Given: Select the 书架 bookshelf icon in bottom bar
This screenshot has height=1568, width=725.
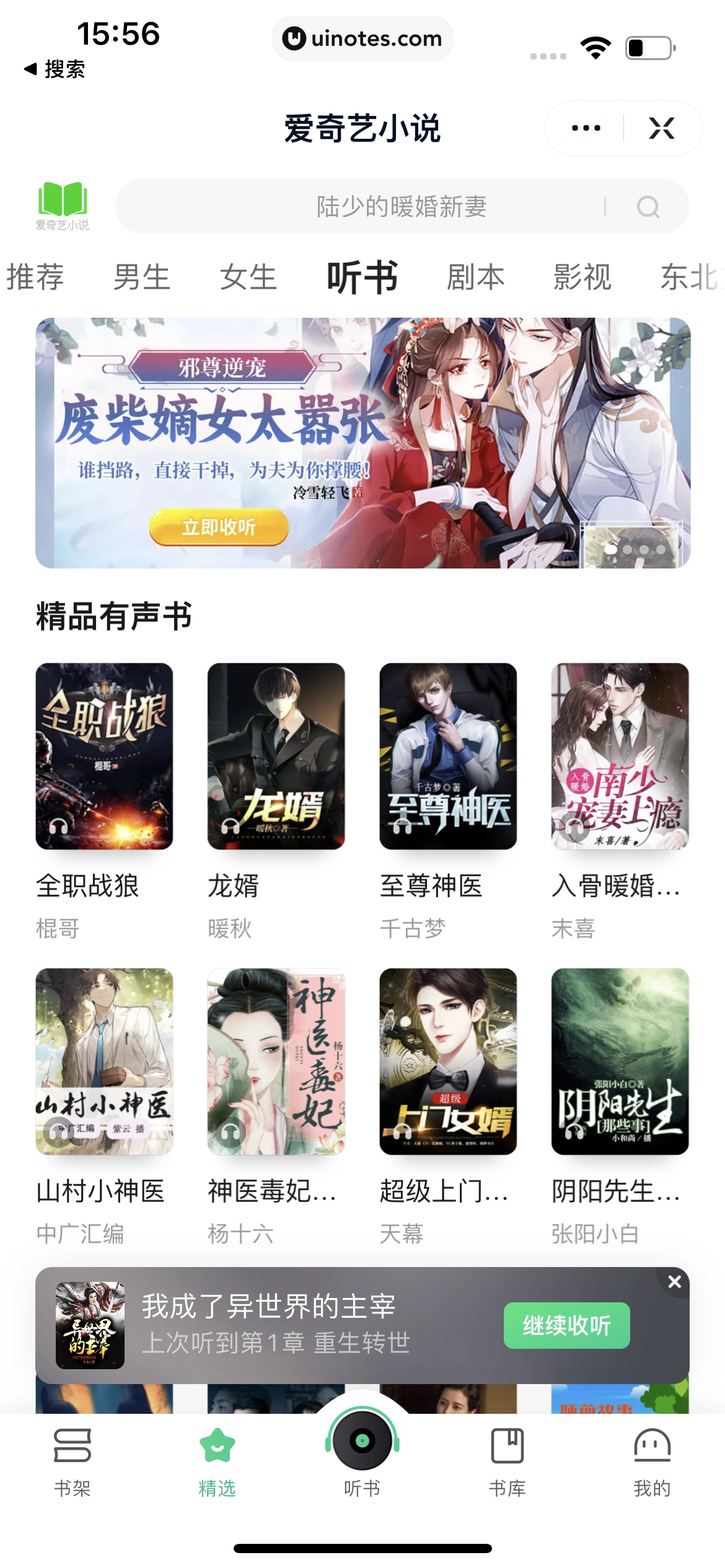Looking at the screenshot, I should (72, 1445).
